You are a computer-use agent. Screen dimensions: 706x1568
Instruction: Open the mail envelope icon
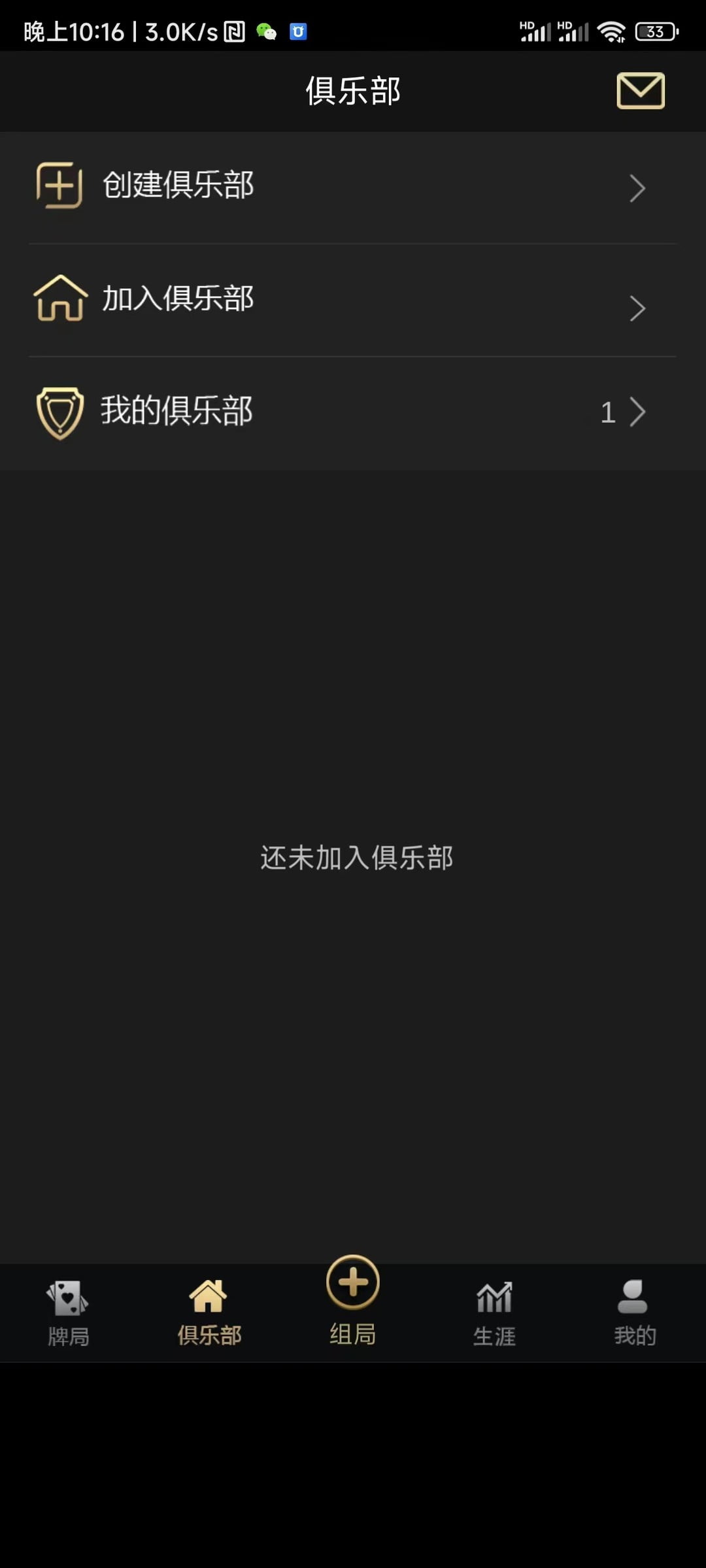[640, 91]
